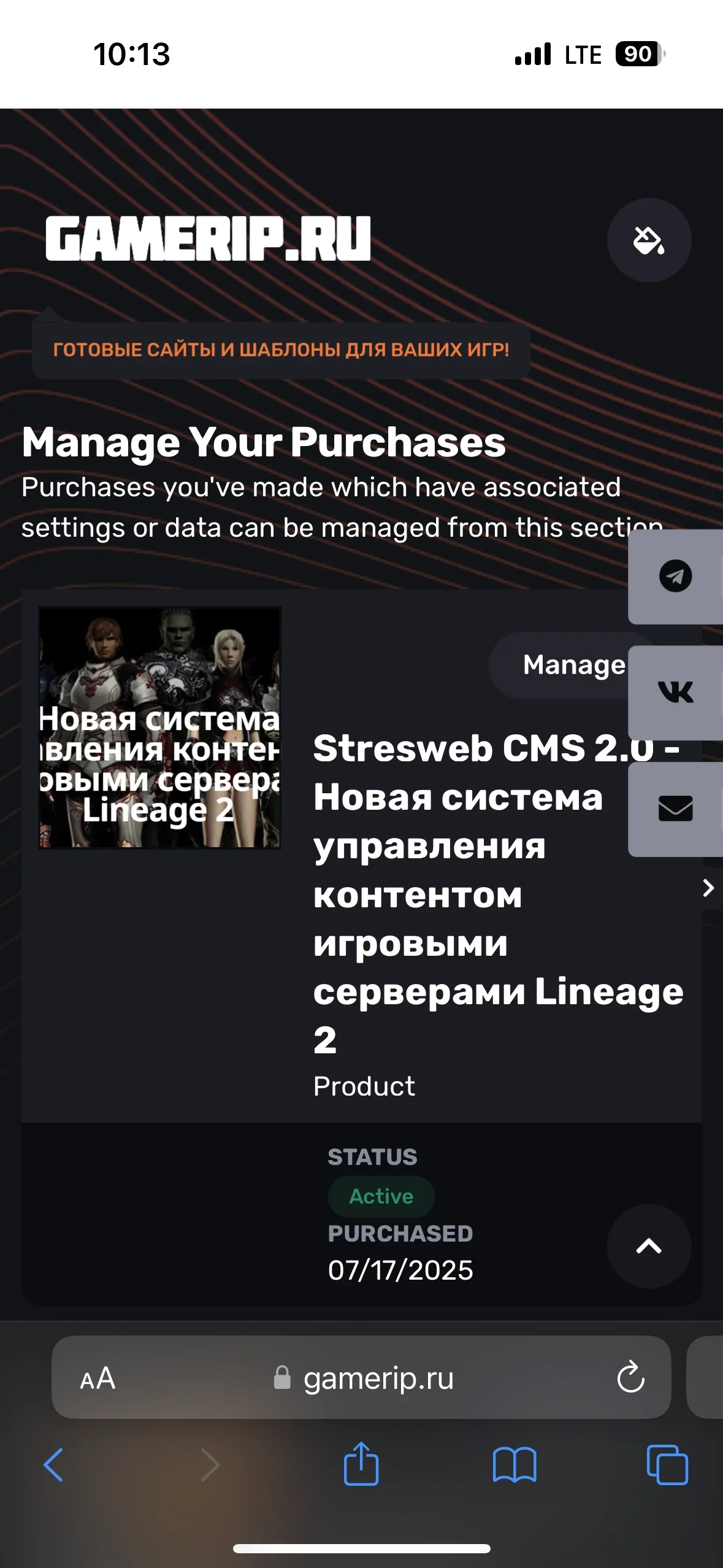Go back to the previous page

[x=53, y=1464]
